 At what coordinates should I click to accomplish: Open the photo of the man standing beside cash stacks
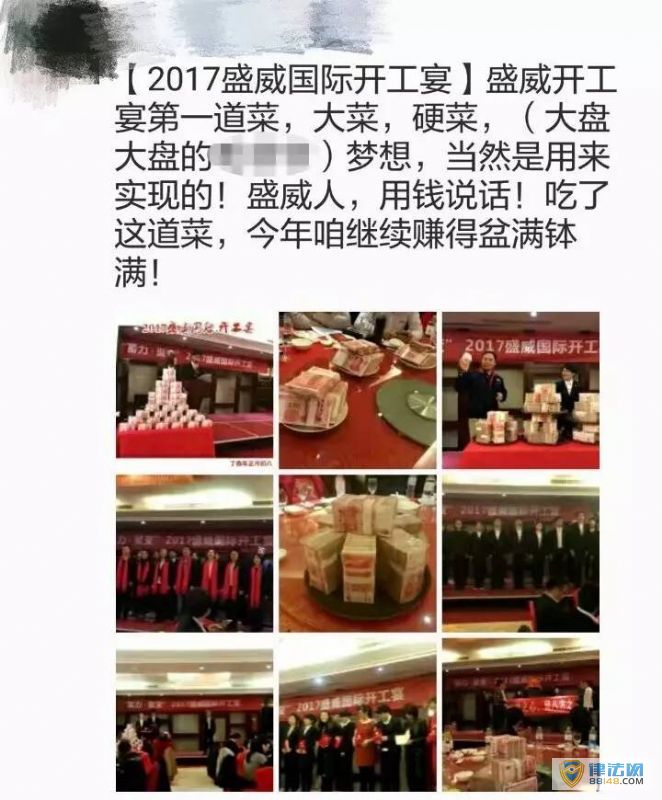tap(521, 390)
